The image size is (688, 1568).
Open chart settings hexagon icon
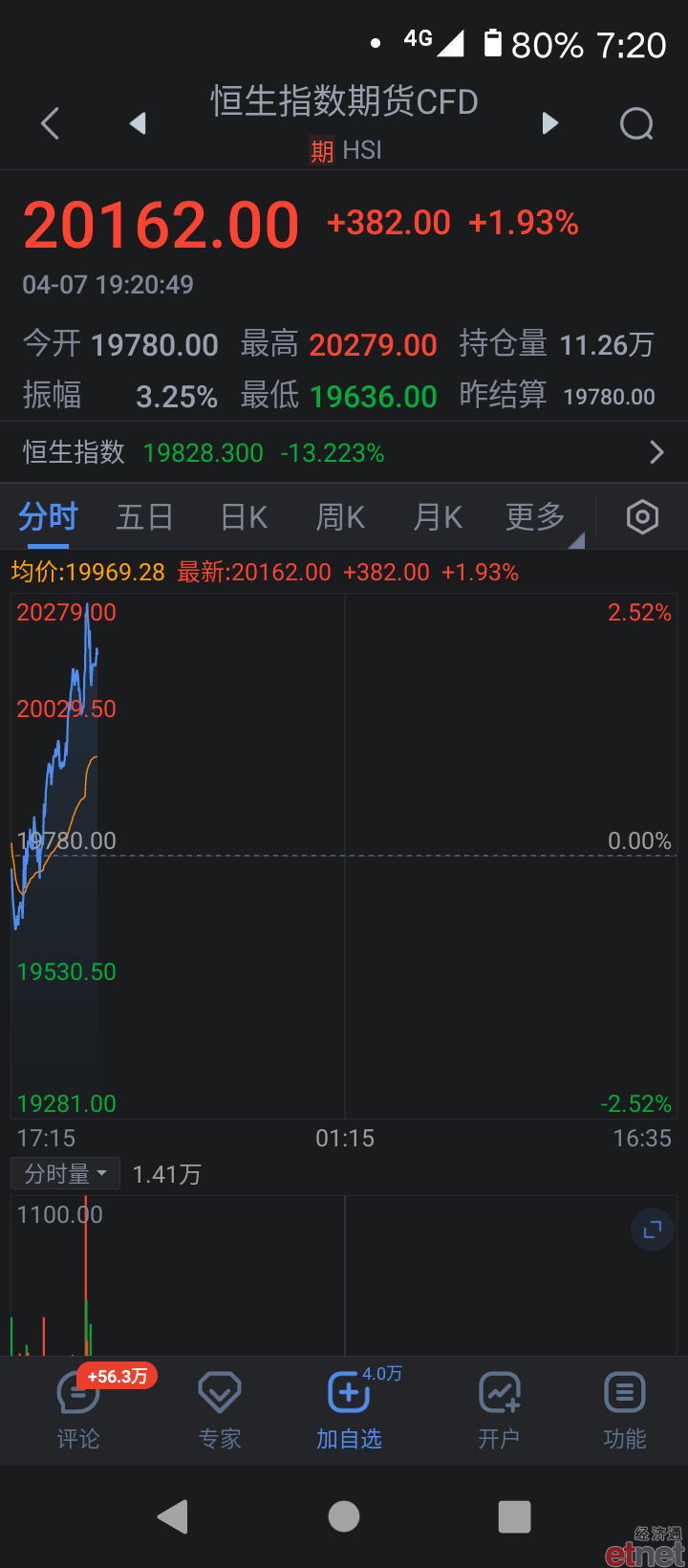click(x=642, y=517)
